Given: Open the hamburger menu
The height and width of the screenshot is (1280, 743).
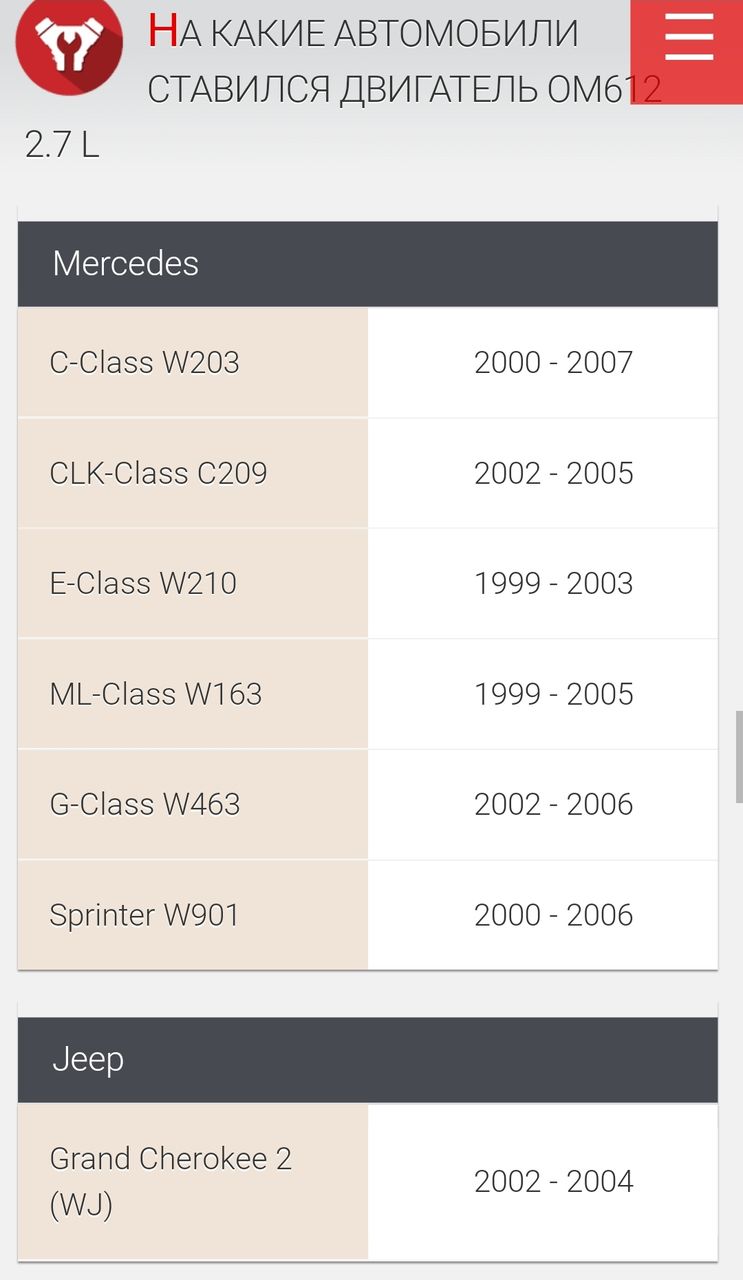Looking at the screenshot, I should tap(688, 40).
